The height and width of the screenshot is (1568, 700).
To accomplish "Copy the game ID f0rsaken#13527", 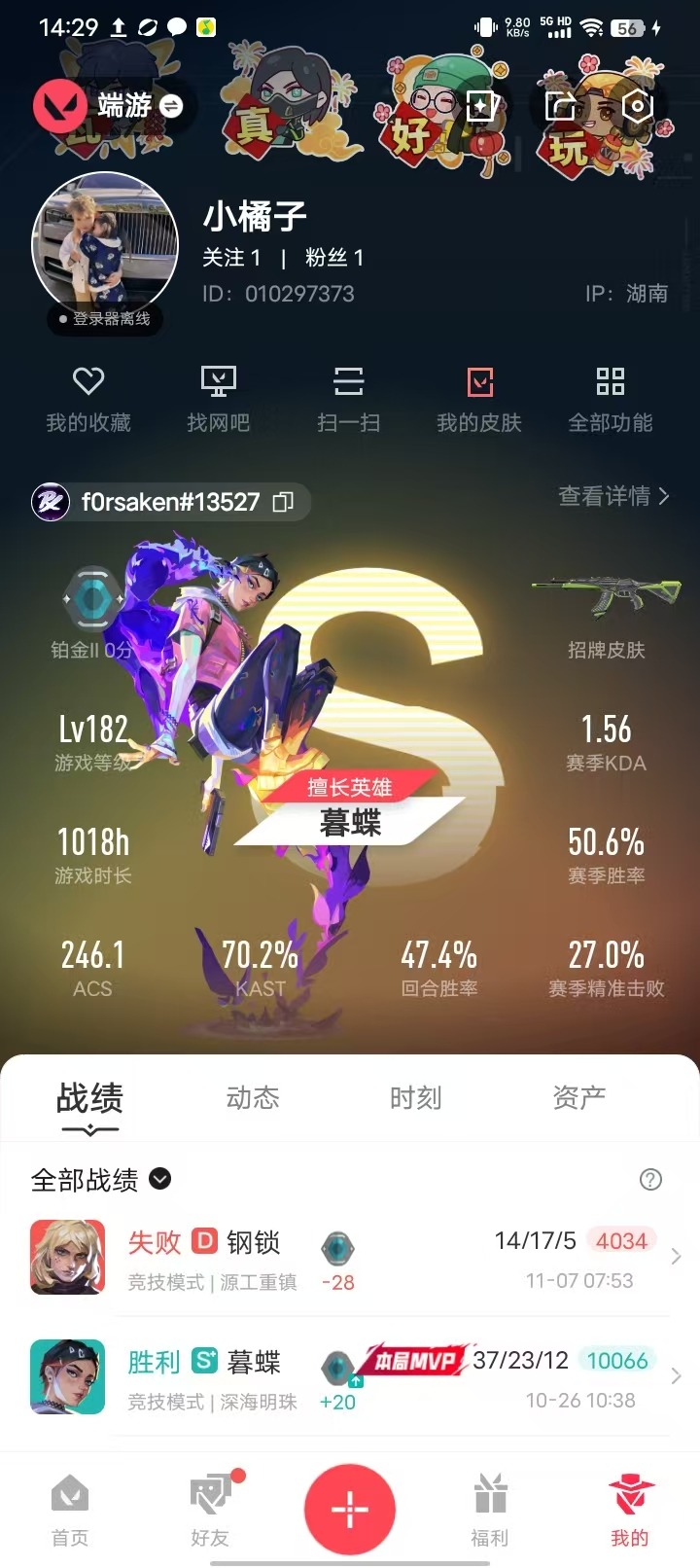I will (x=283, y=502).
